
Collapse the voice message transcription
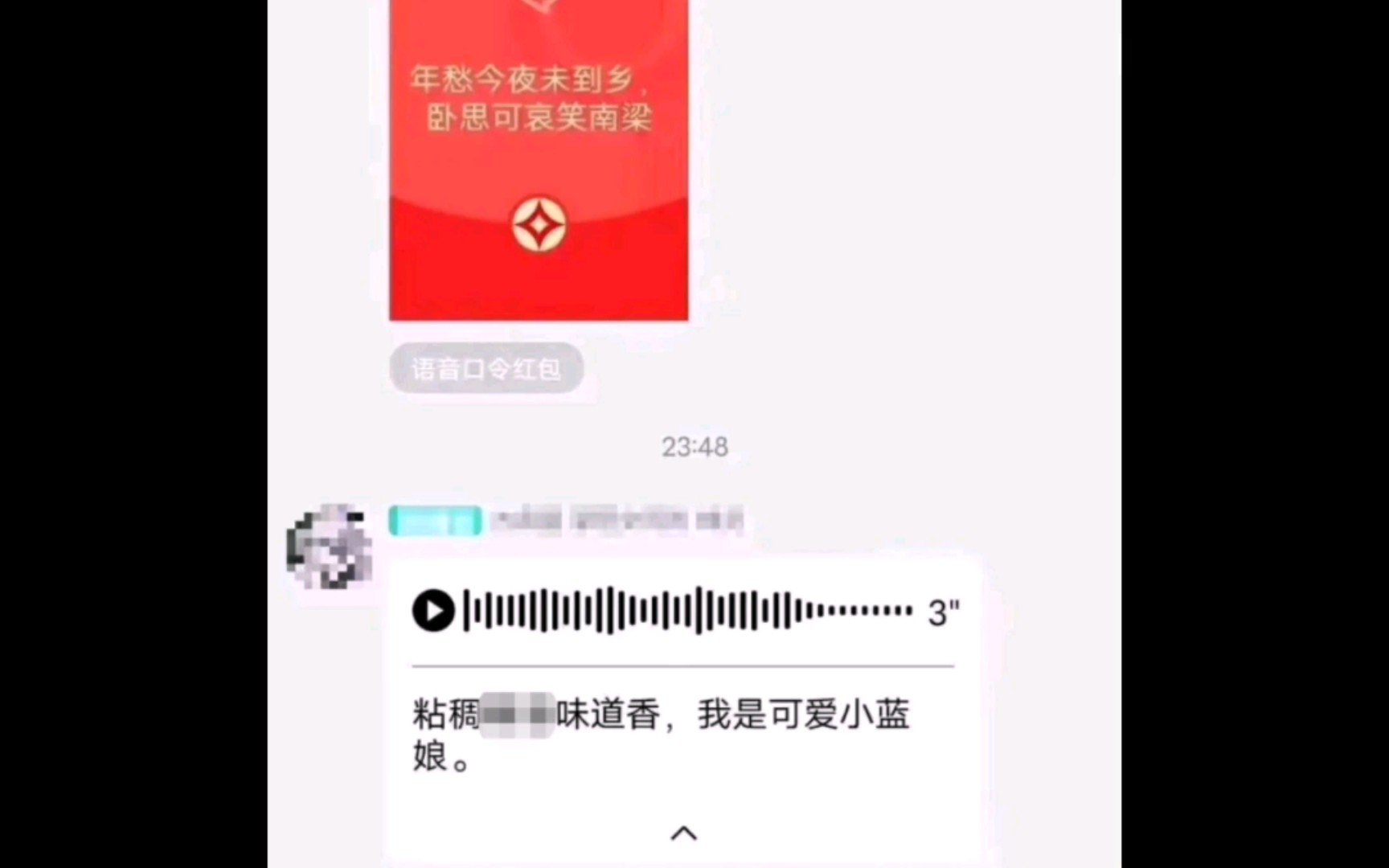[x=683, y=833]
